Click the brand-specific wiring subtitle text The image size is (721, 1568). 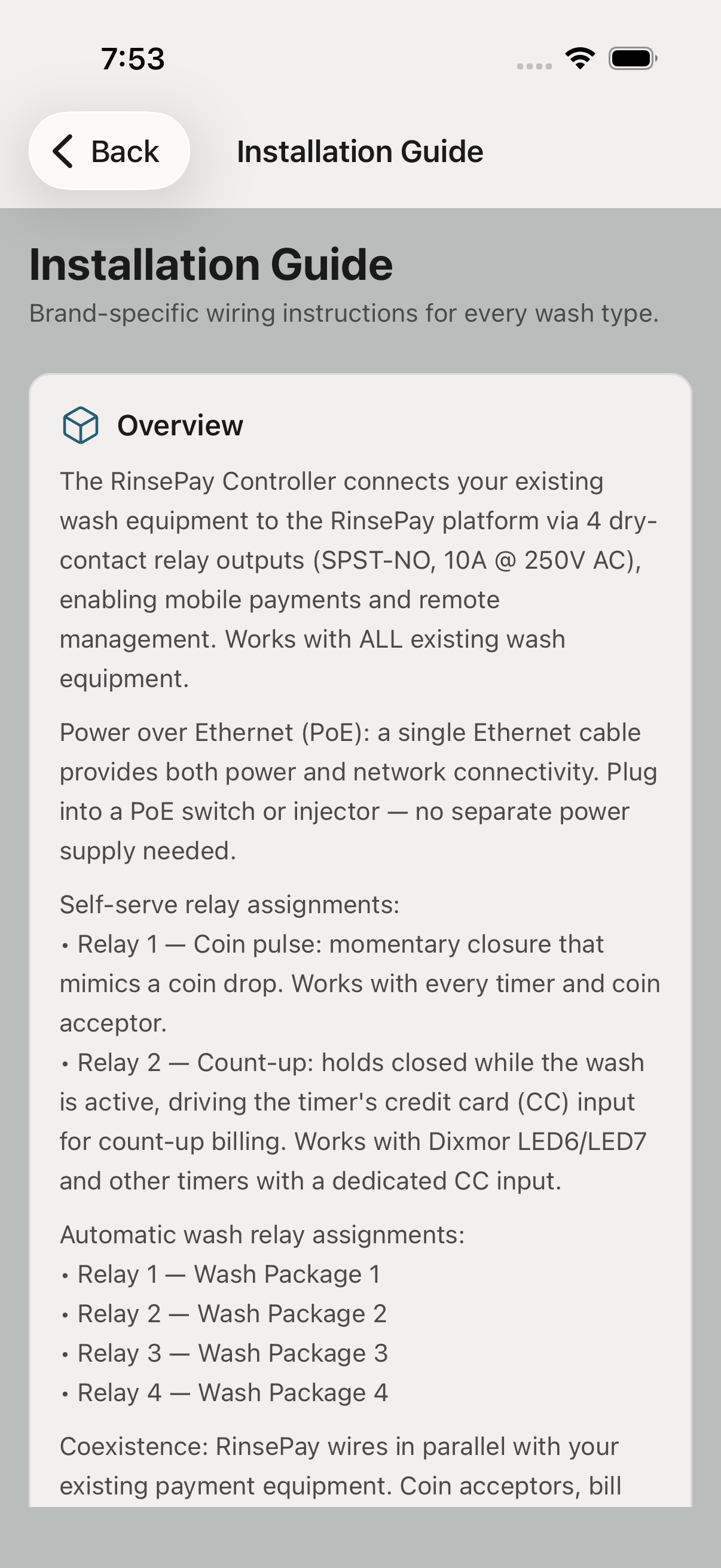point(344,313)
